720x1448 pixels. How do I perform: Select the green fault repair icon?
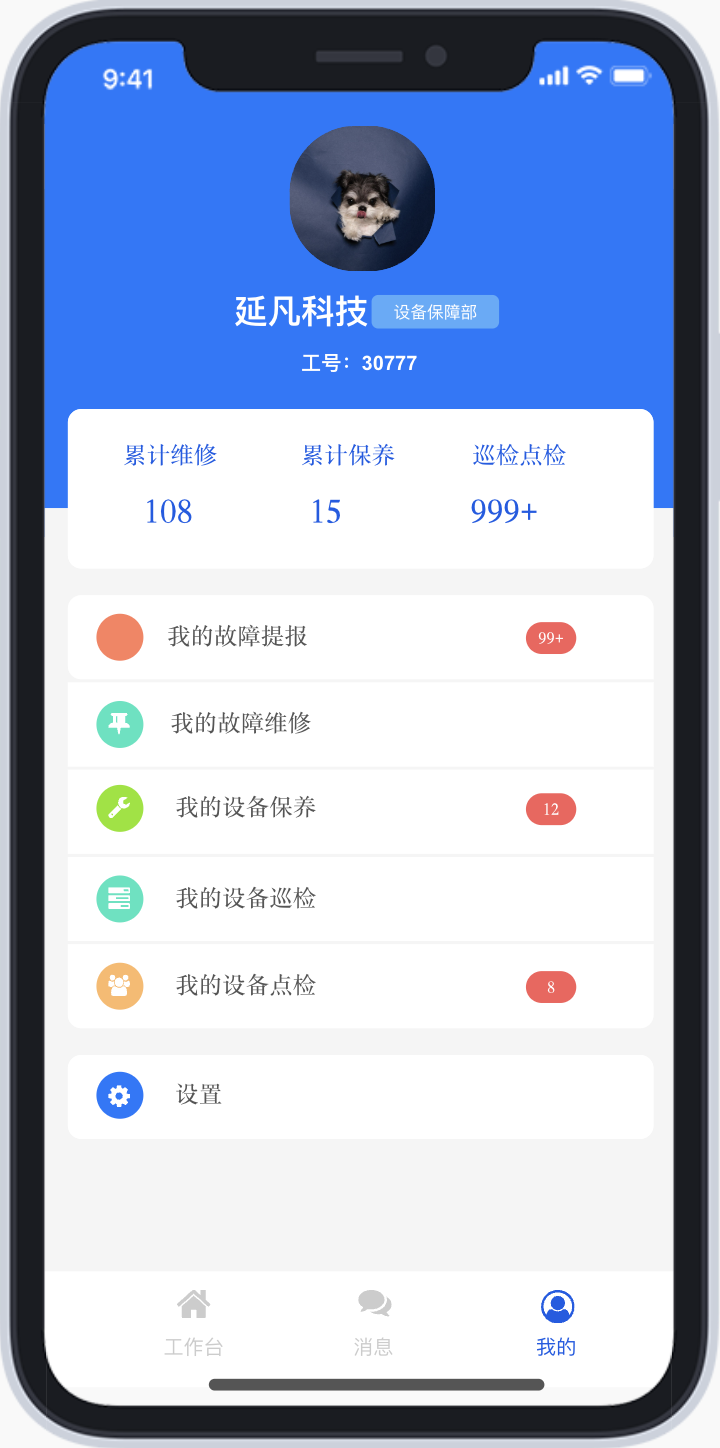pyautogui.click(x=120, y=724)
